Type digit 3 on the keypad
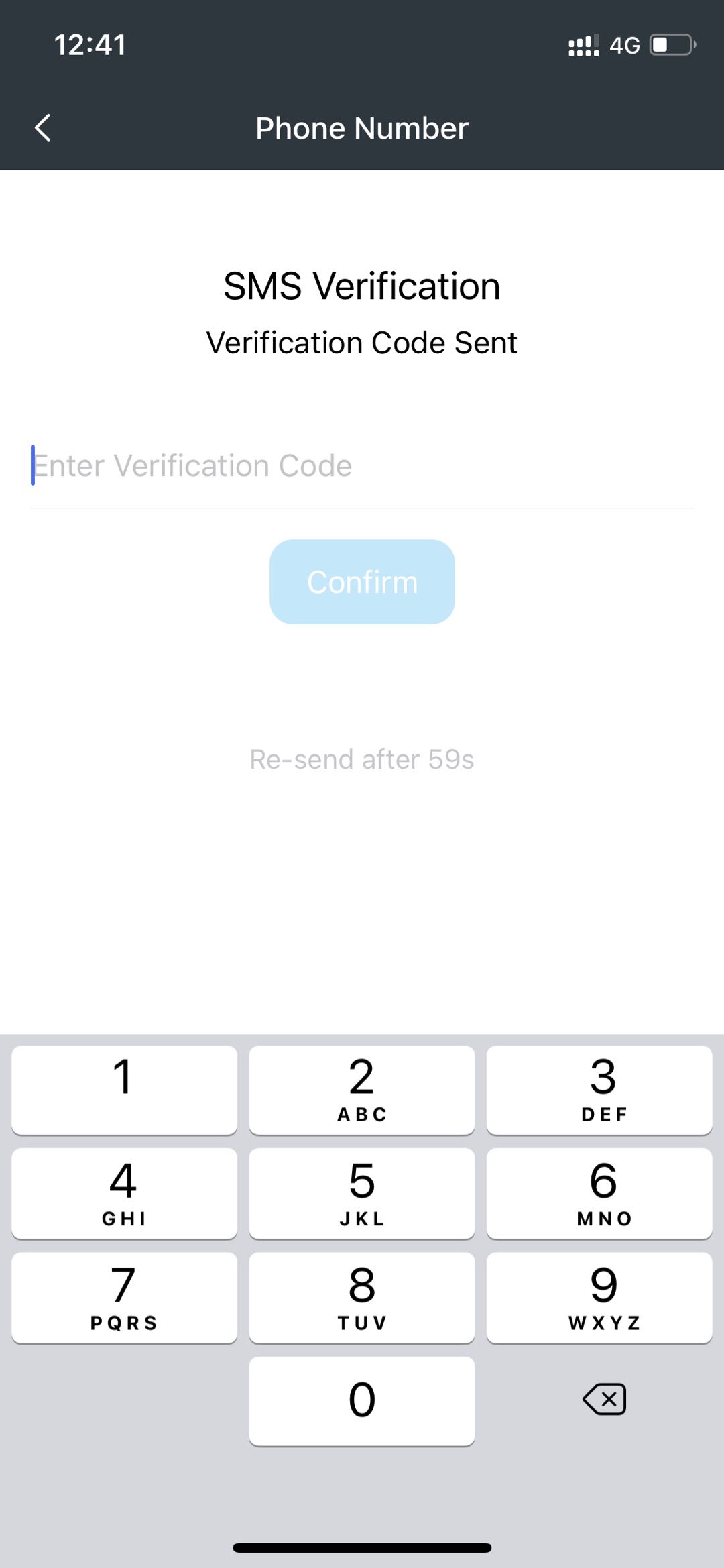 click(599, 1090)
